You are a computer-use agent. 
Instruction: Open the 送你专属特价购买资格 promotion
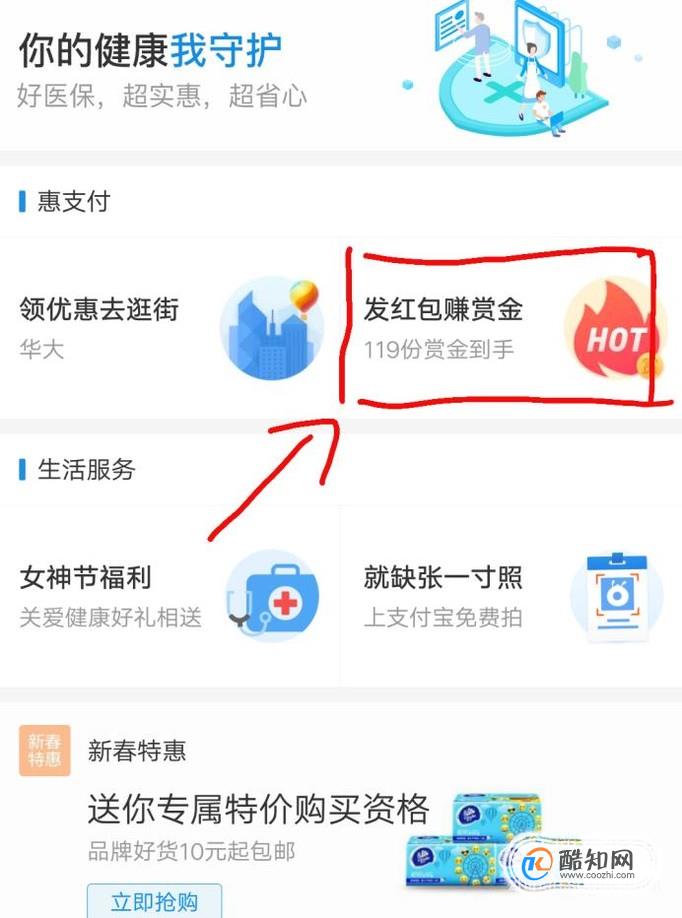259,810
